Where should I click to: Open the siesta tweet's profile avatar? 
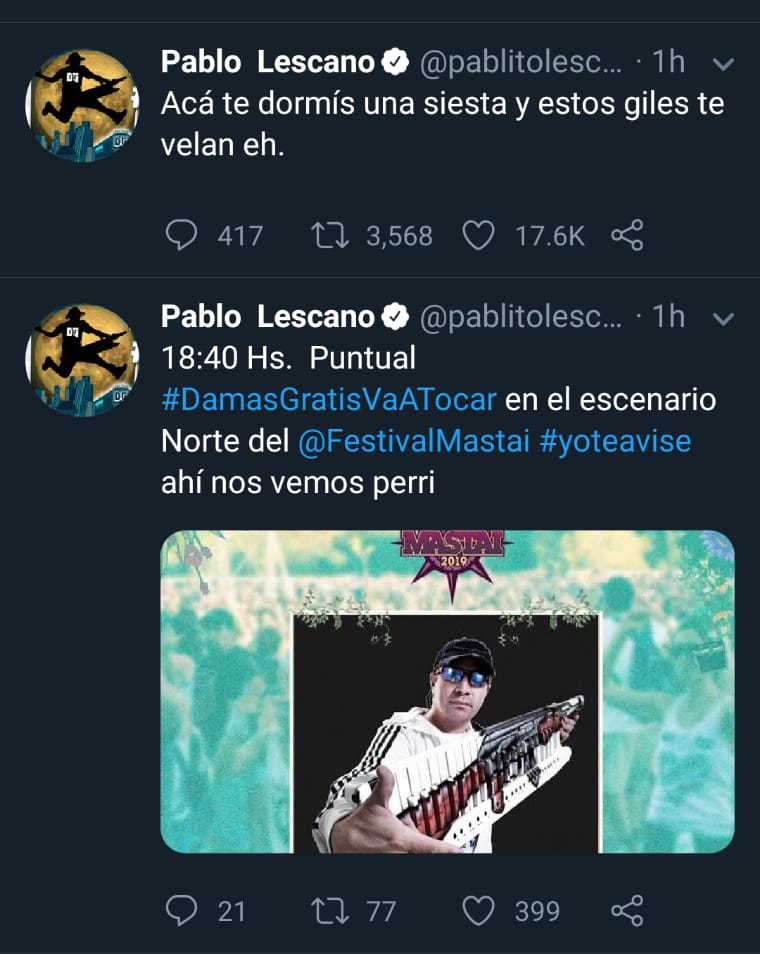[x=80, y=105]
